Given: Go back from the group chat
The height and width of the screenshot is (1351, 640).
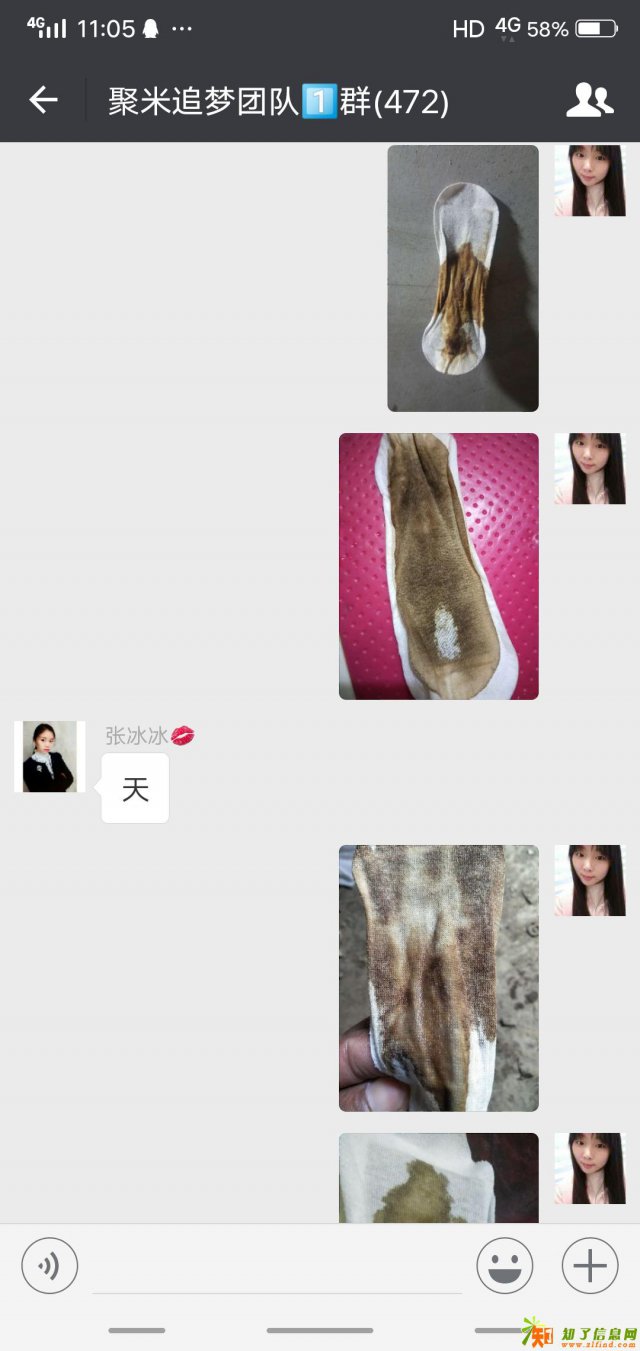Looking at the screenshot, I should pos(43,100).
